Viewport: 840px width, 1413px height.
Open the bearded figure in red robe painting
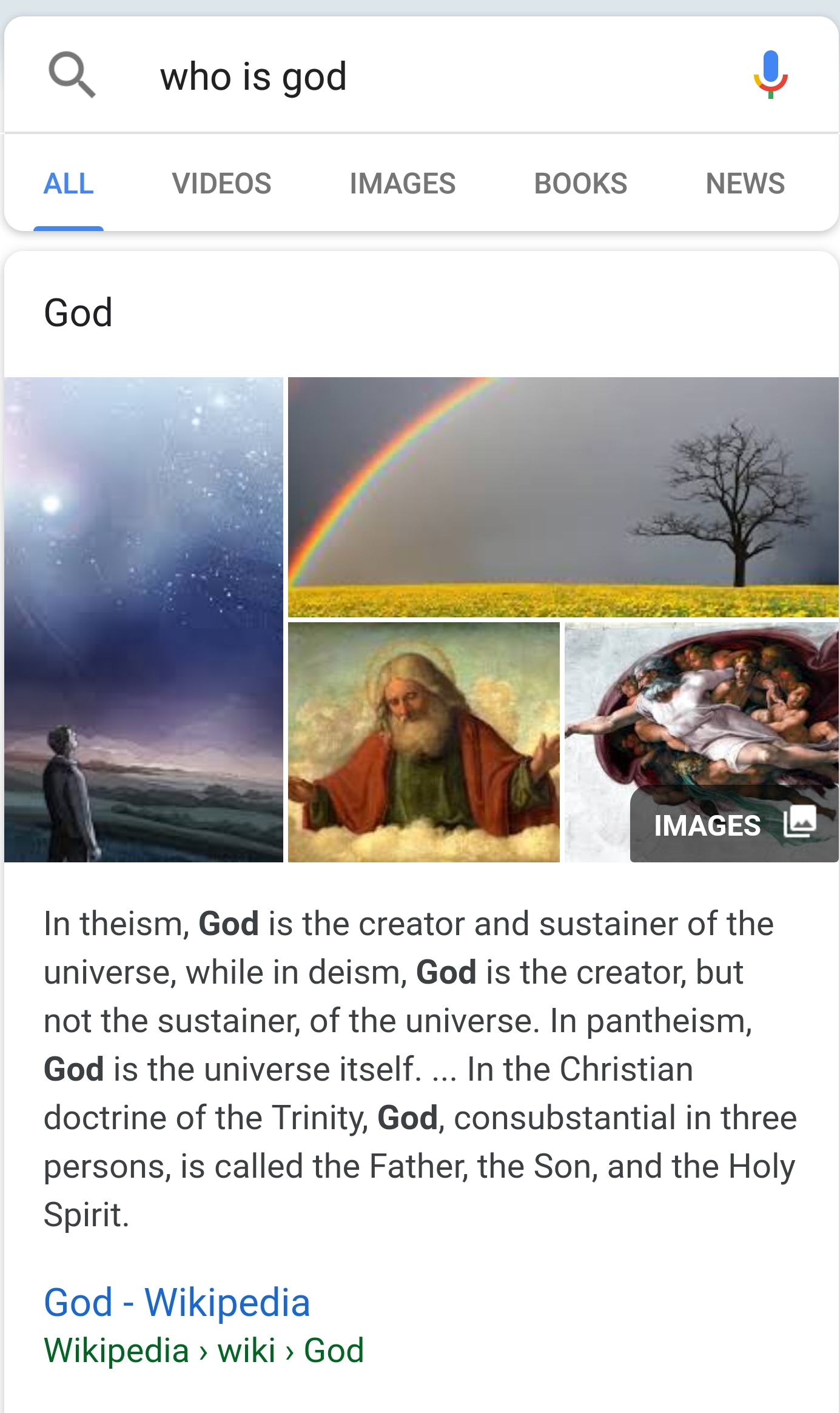423,742
